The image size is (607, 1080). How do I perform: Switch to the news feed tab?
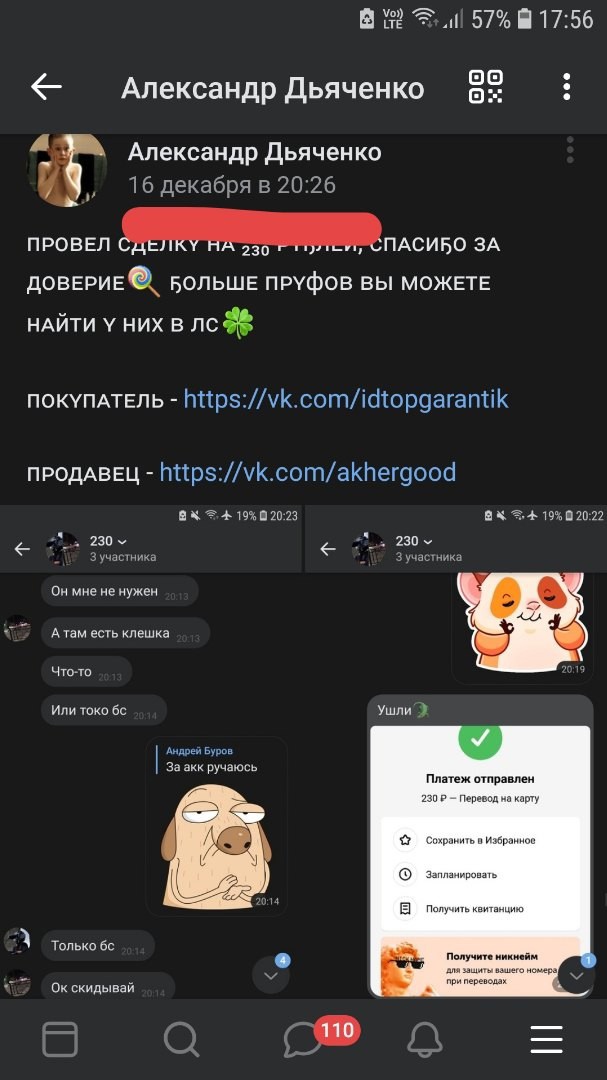(x=60, y=1041)
